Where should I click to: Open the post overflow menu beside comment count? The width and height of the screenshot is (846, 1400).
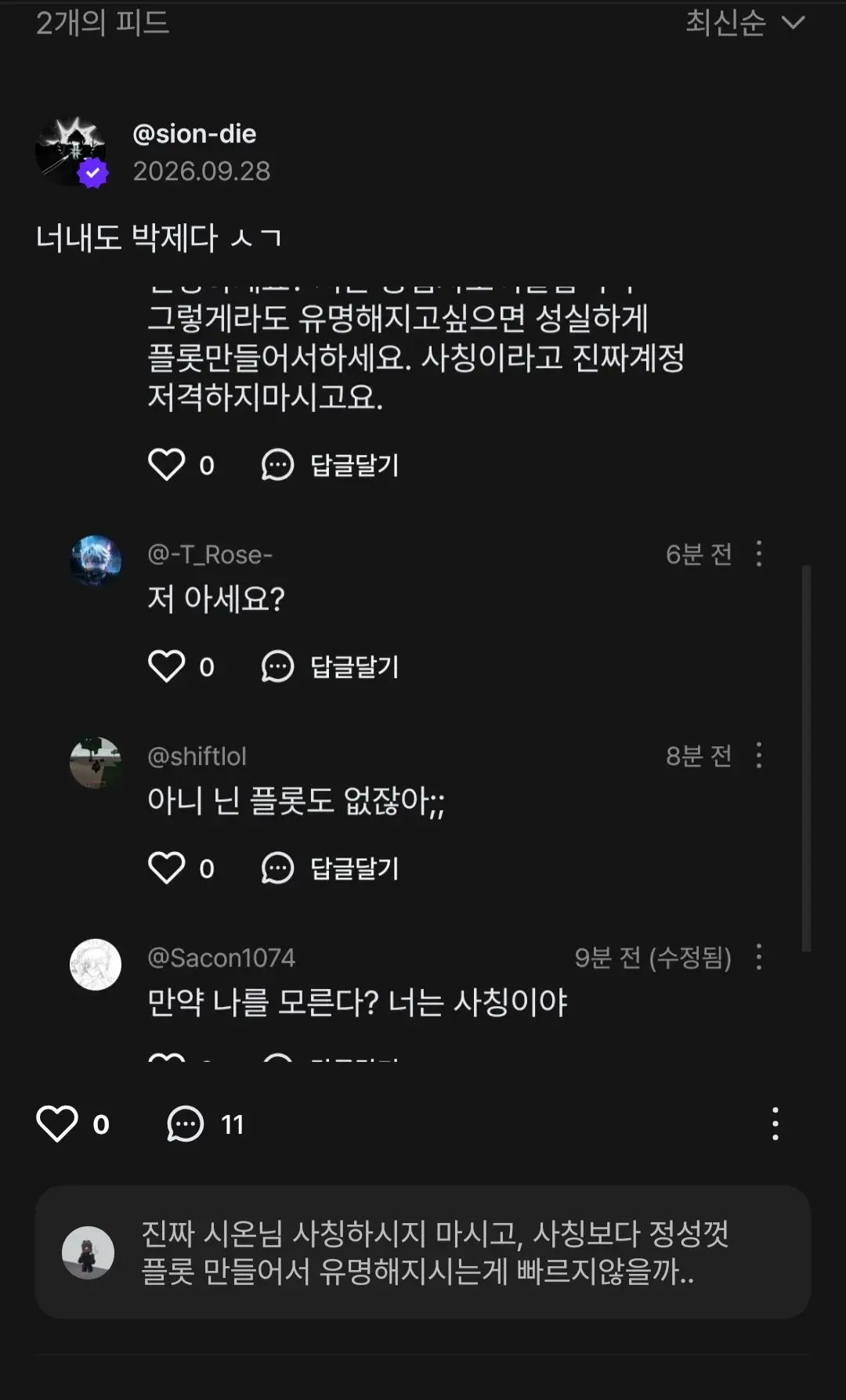pyautogui.click(x=775, y=1124)
